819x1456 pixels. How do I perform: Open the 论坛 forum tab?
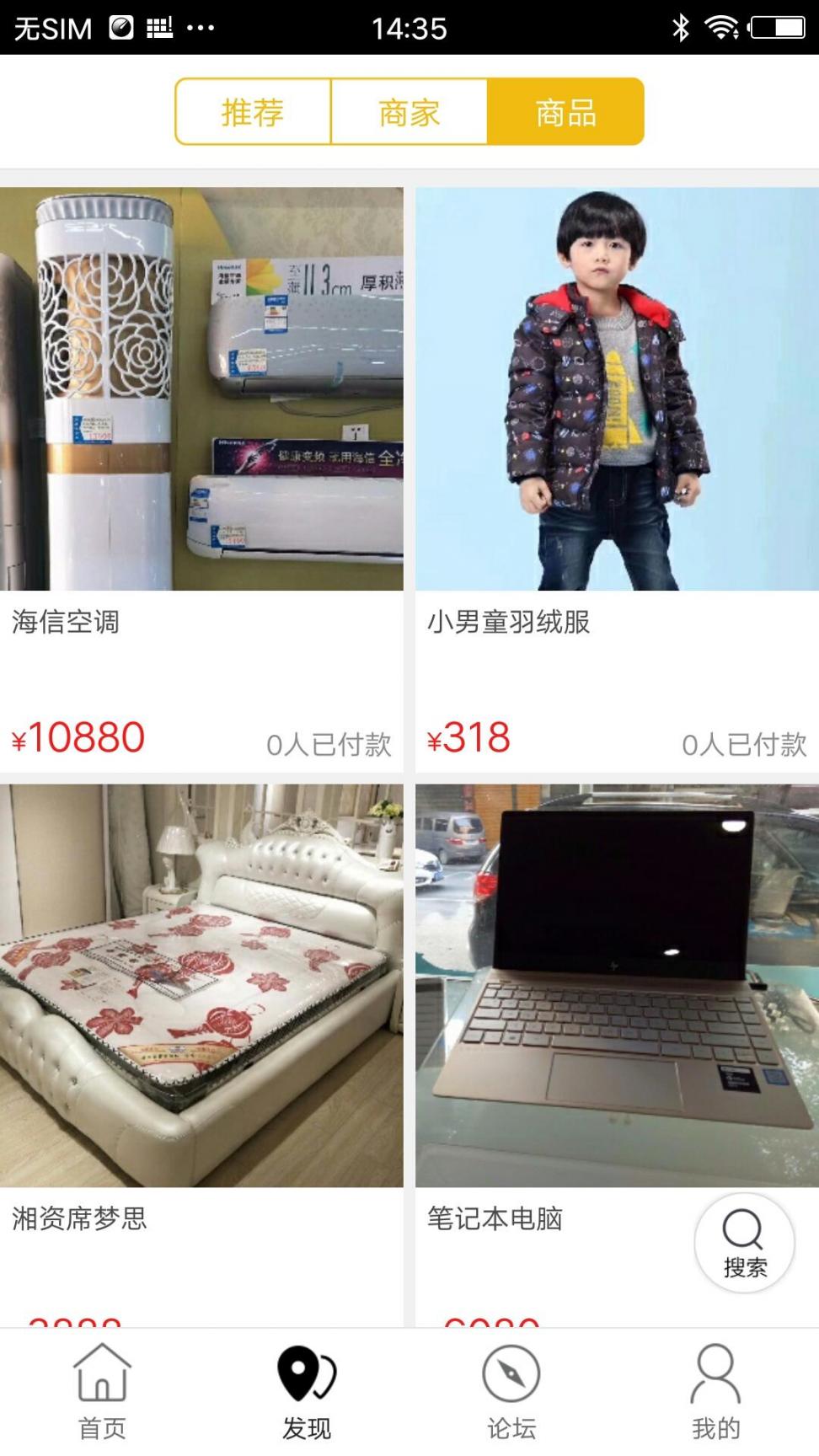[x=511, y=1392]
